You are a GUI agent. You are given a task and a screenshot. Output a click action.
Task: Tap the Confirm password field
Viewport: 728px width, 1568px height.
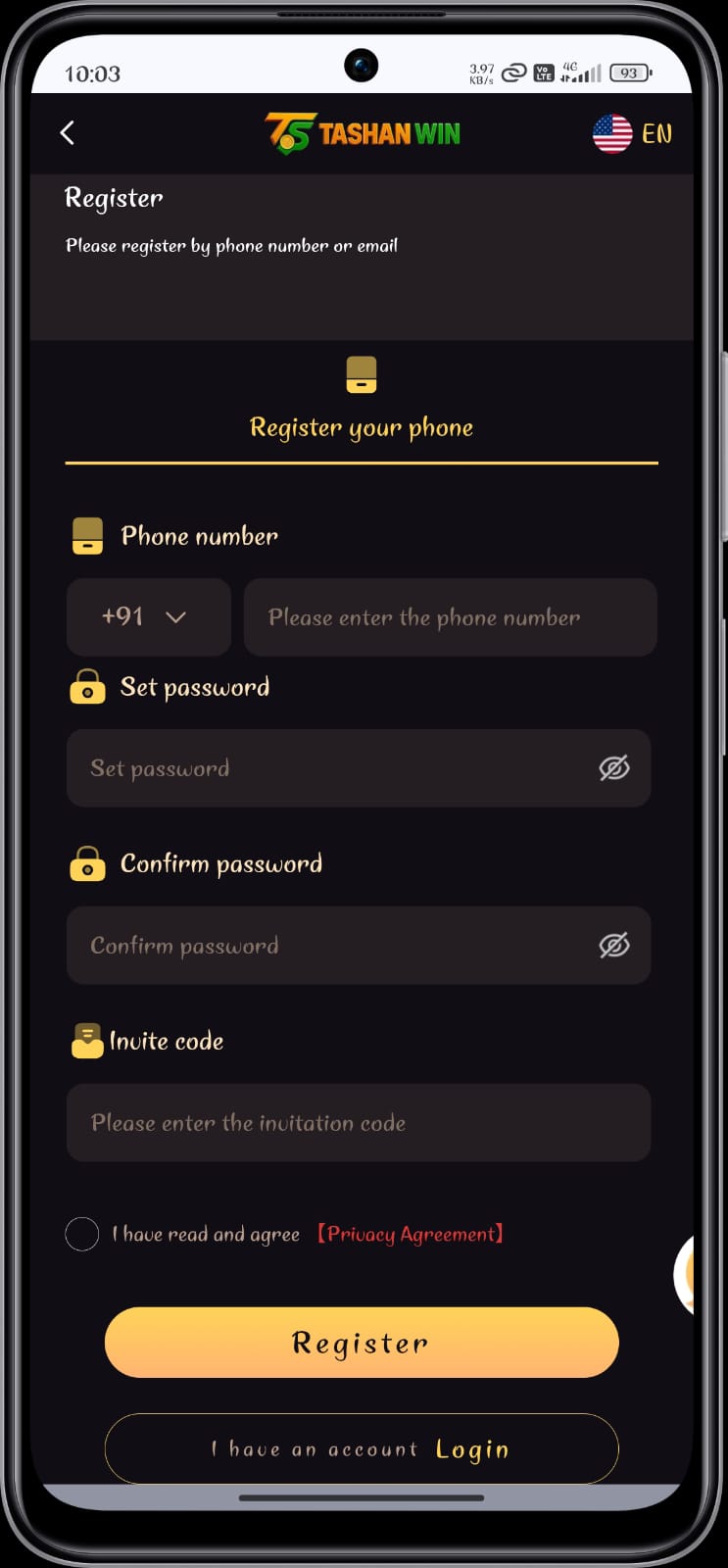(x=333, y=946)
